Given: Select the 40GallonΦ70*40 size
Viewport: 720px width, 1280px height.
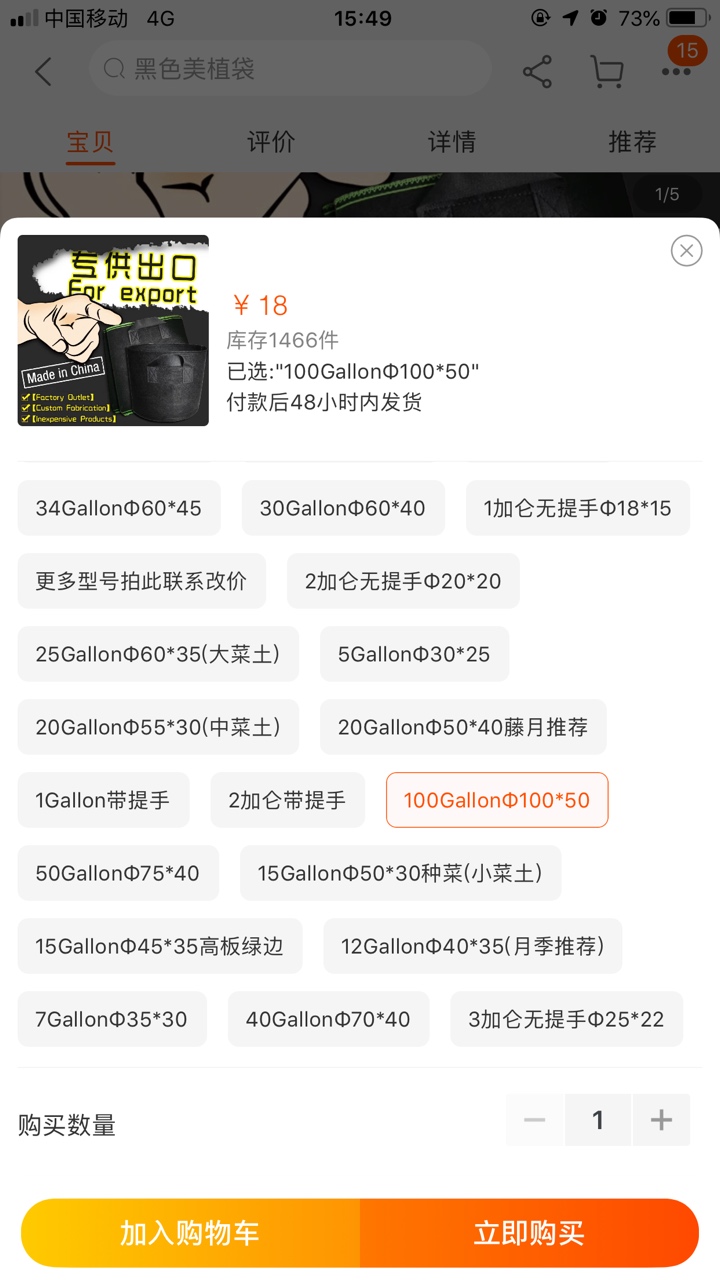Looking at the screenshot, I should click(x=328, y=1019).
